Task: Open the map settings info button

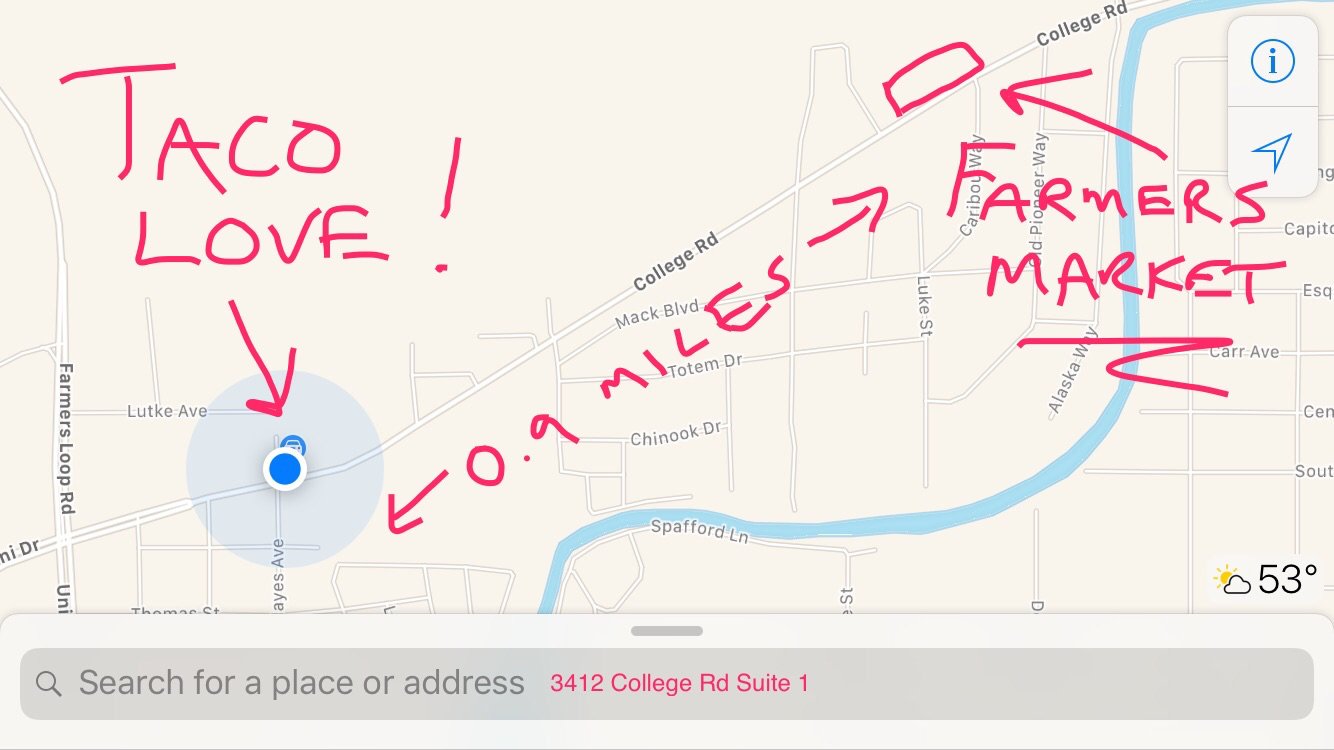Action: (x=1272, y=62)
